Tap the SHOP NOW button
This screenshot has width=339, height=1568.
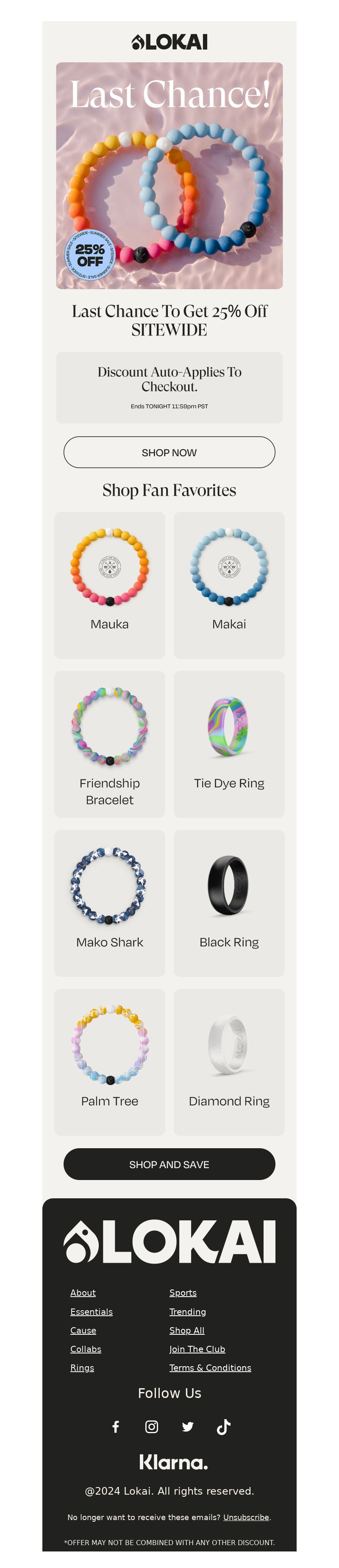tap(169, 452)
